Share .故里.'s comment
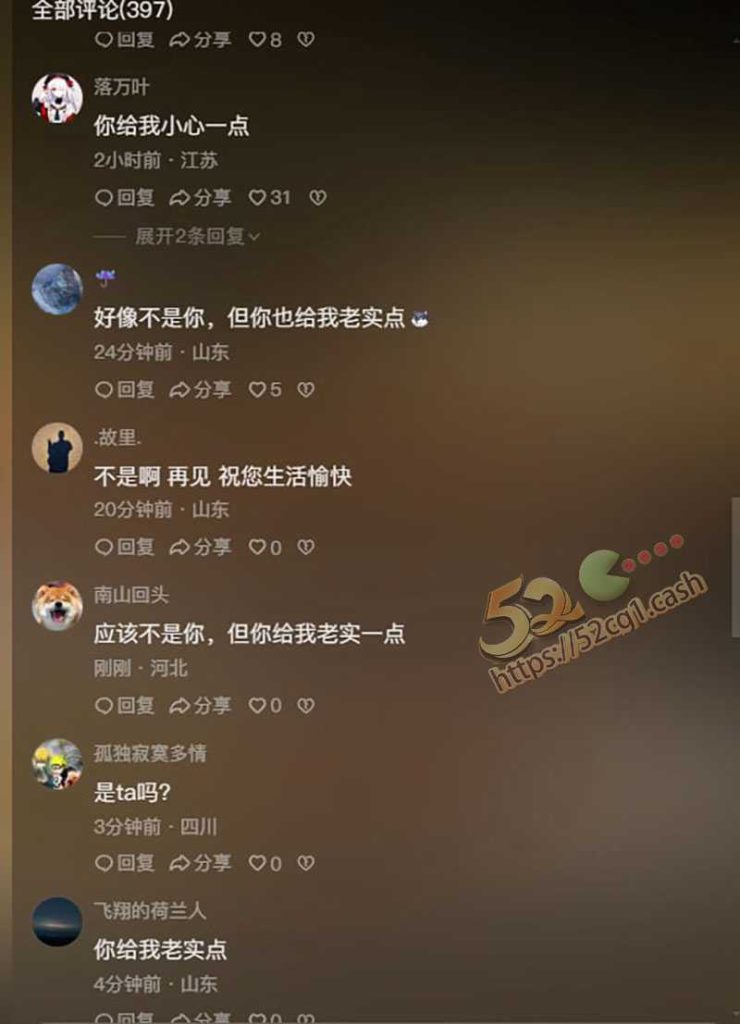The width and height of the screenshot is (740, 1024). [200, 547]
